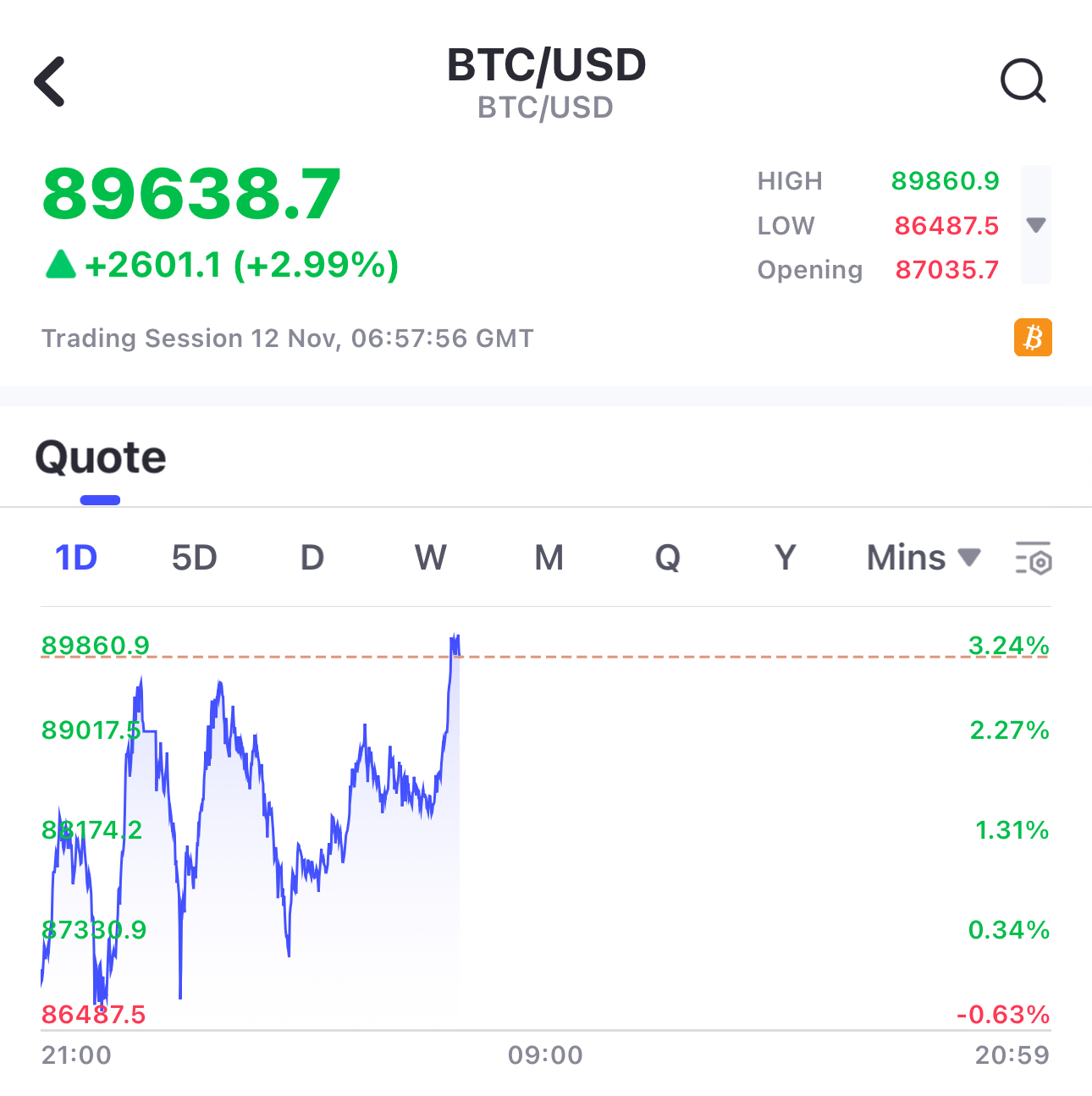Toggle the 1D chart interval
The height and width of the screenshot is (1096, 1092).
click(x=75, y=557)
